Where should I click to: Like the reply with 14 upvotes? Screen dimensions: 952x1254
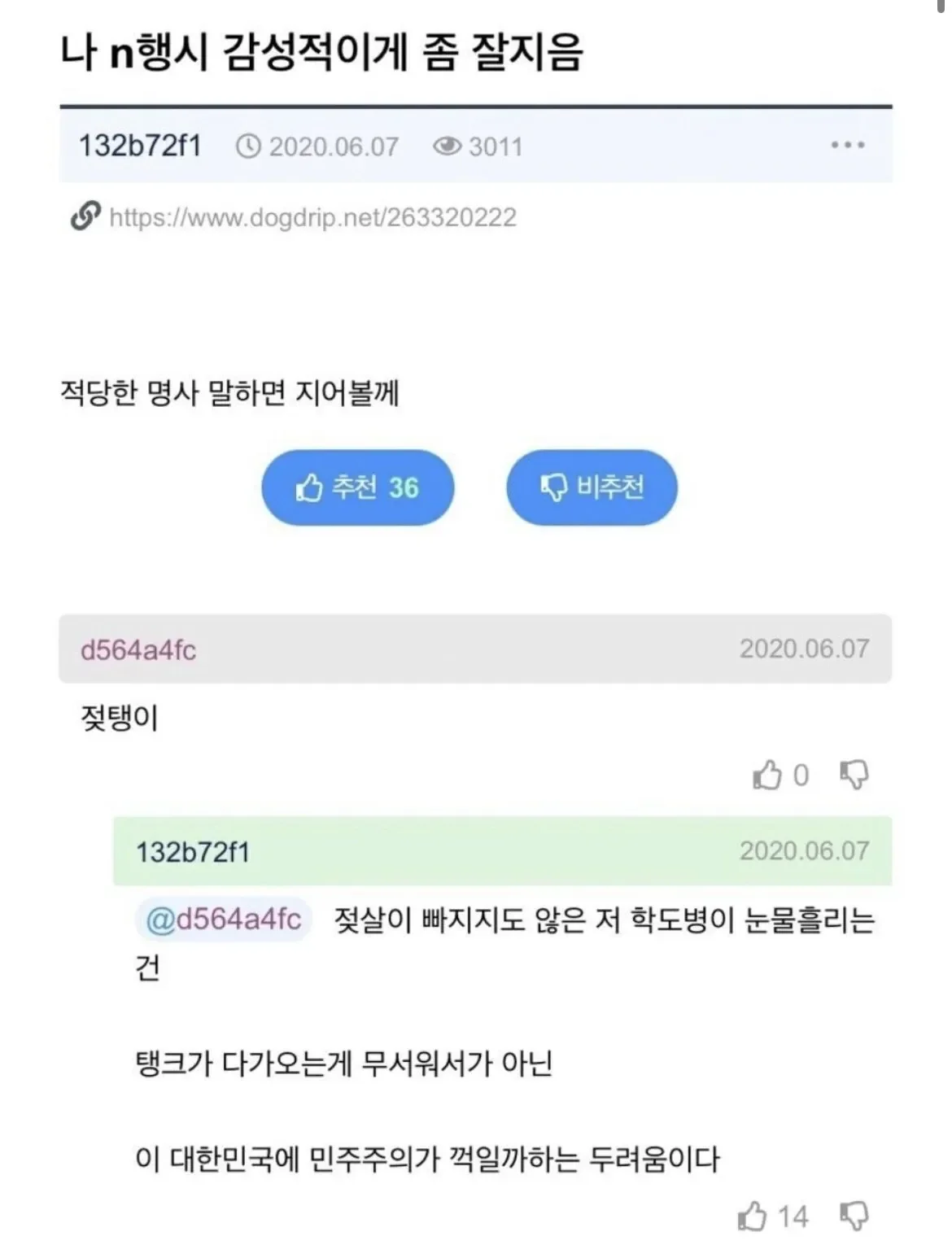click(753, 1217)
